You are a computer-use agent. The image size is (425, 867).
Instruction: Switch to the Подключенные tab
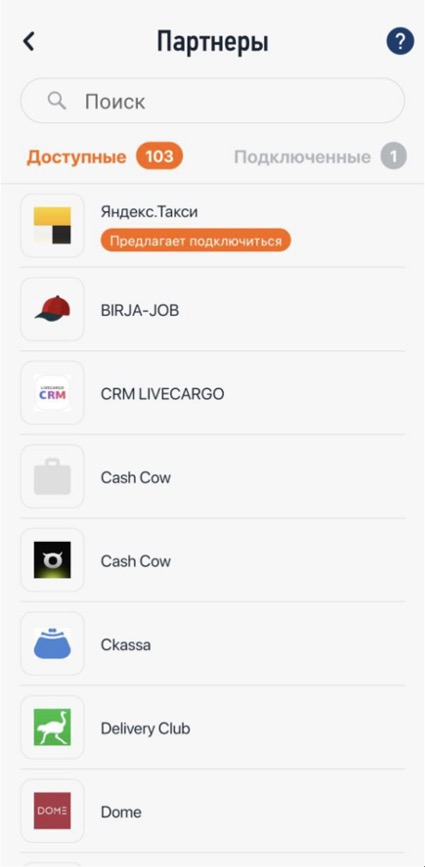321,157
